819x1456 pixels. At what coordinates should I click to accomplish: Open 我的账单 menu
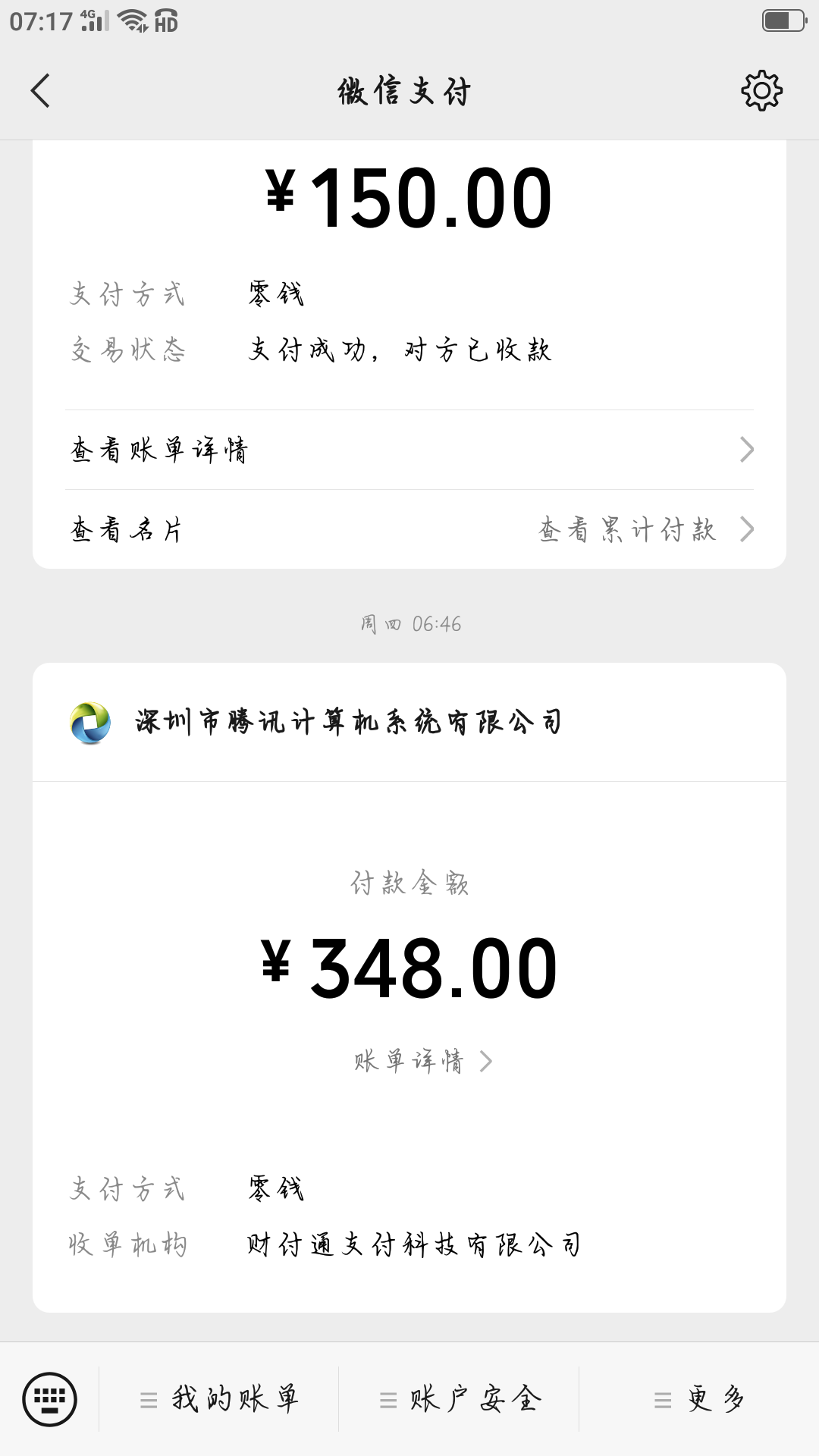(220, 1399)
